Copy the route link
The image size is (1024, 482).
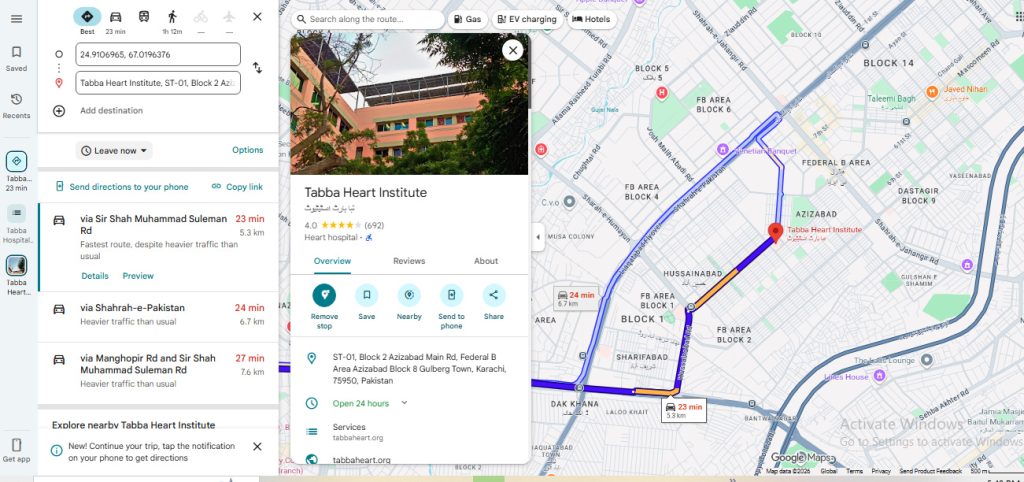pyautogui.click(x=237, y=187)
